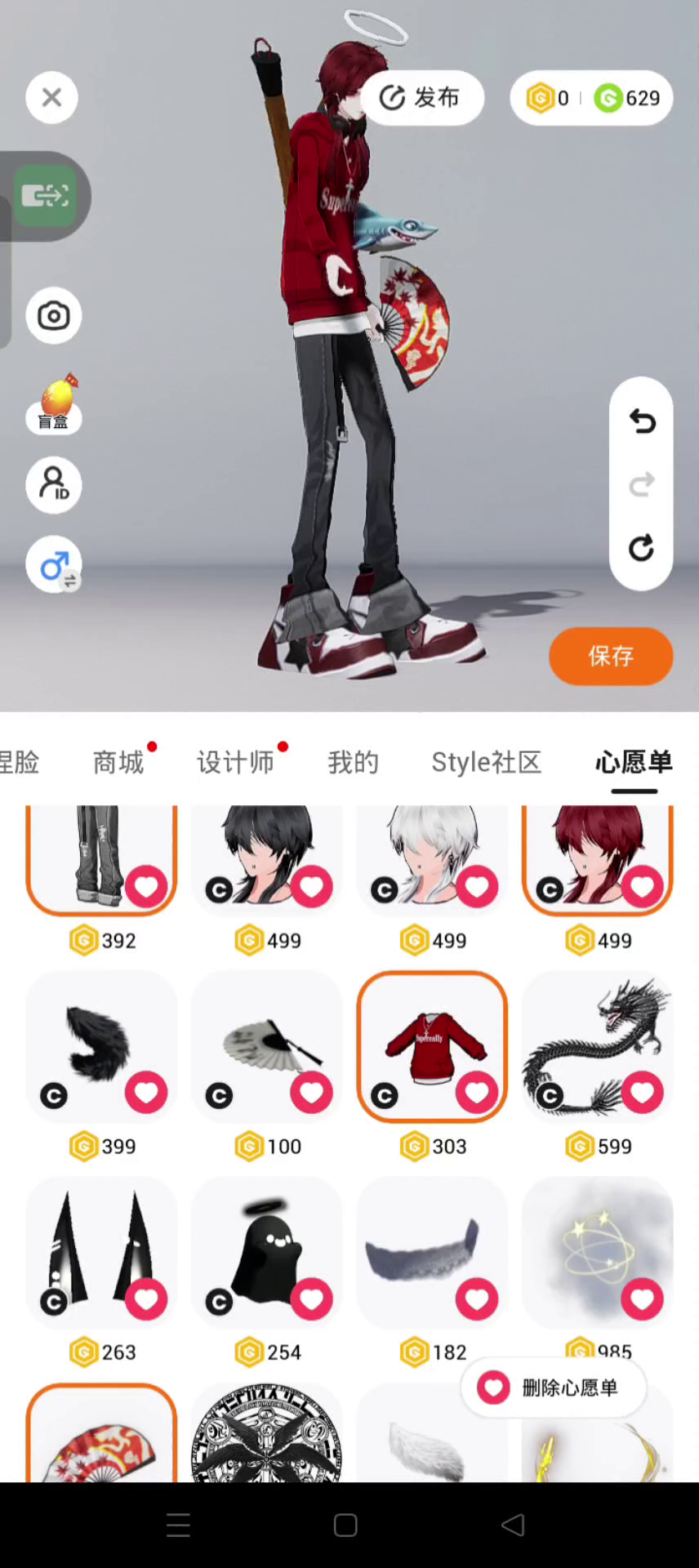Open the 我的 tab
This screenshot has height=1568, width=699.
pyautogui.click(x=353, y=762)
